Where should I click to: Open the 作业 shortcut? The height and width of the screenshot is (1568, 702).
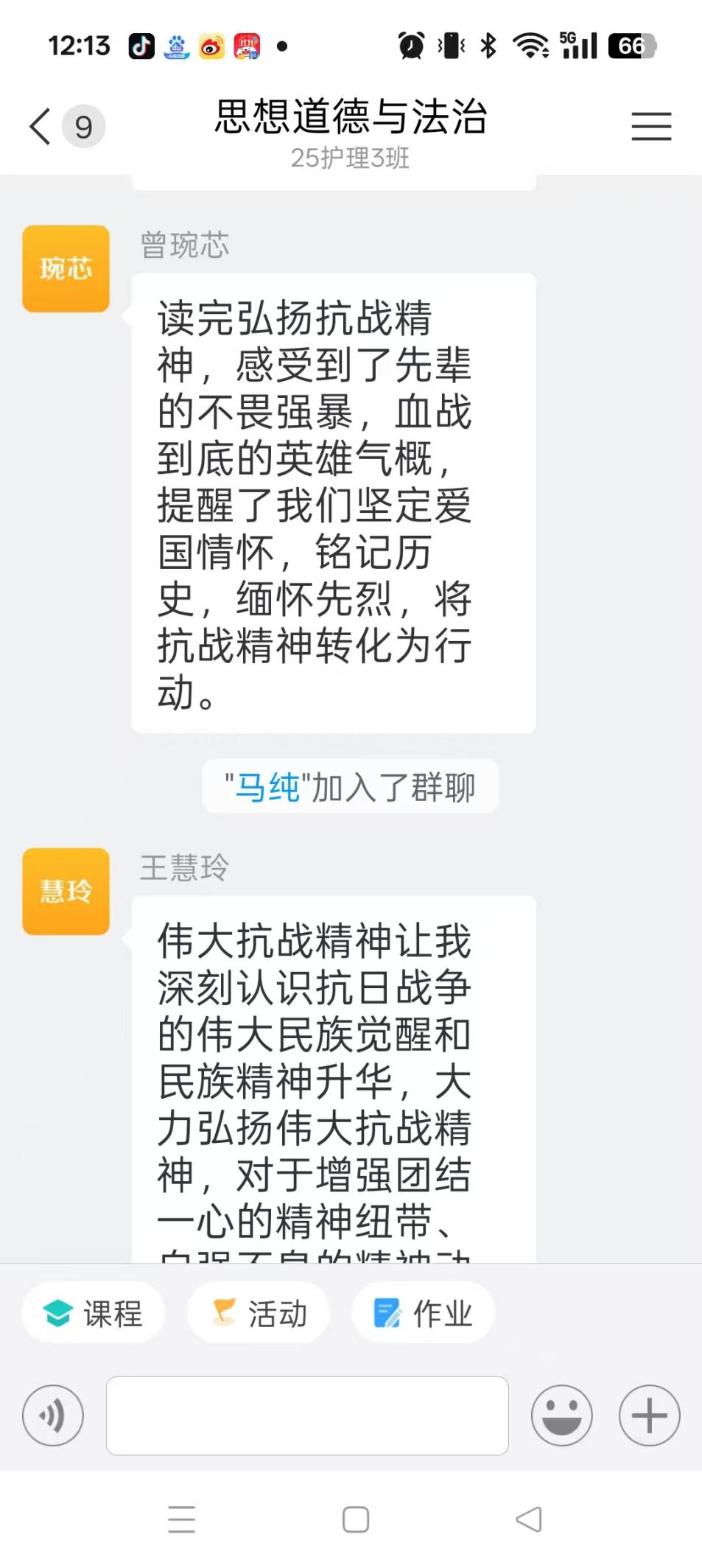pyautogui.click(x=423, y=1313)
